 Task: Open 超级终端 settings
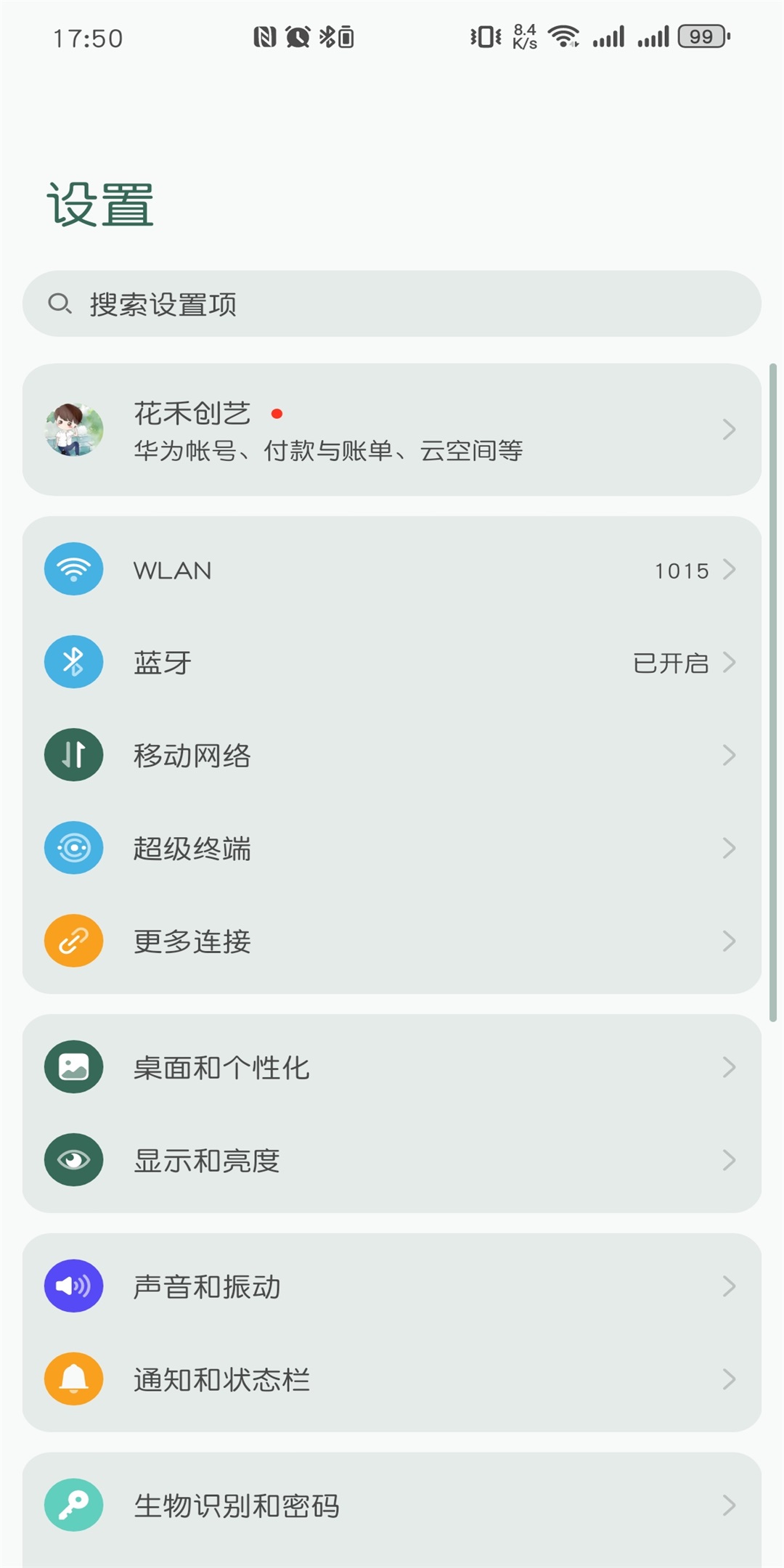pyautogui.click(x=392, y=848)
